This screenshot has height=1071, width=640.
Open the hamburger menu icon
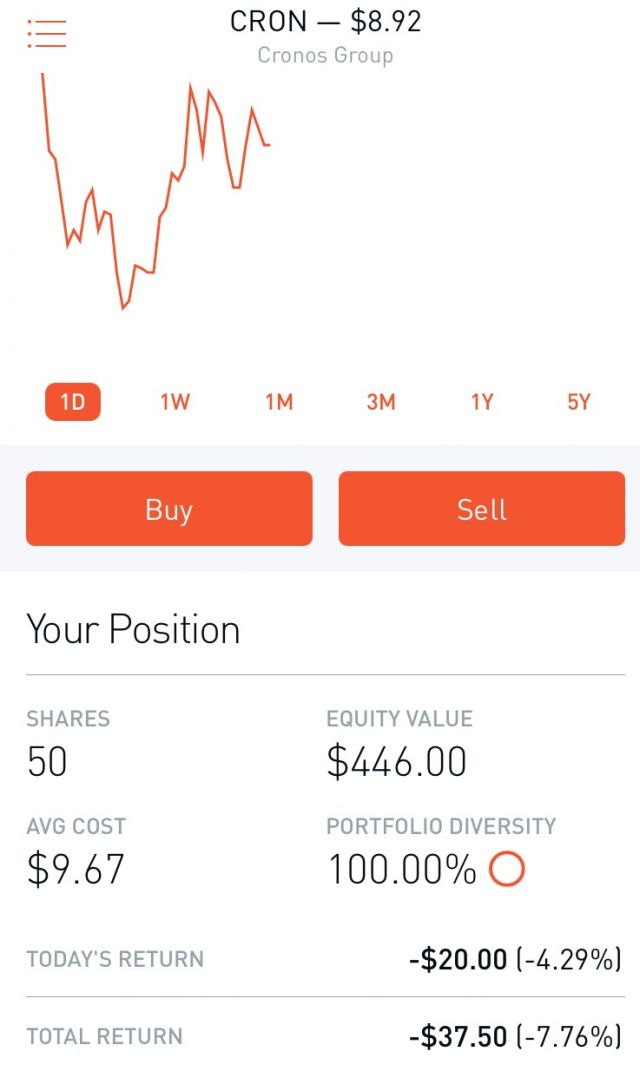[46, 33]
